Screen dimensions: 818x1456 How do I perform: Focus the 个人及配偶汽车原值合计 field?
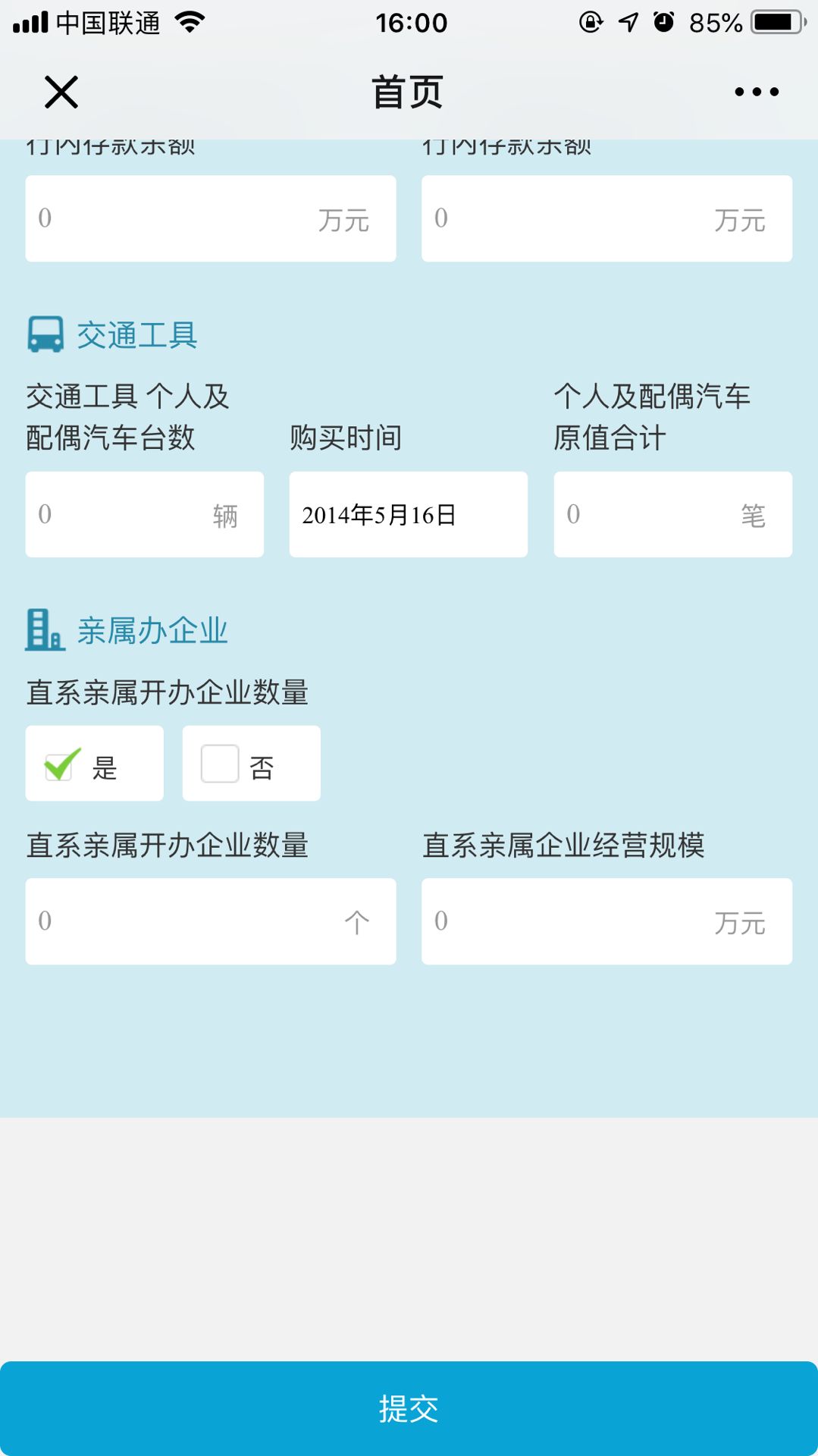coord(652,515)
